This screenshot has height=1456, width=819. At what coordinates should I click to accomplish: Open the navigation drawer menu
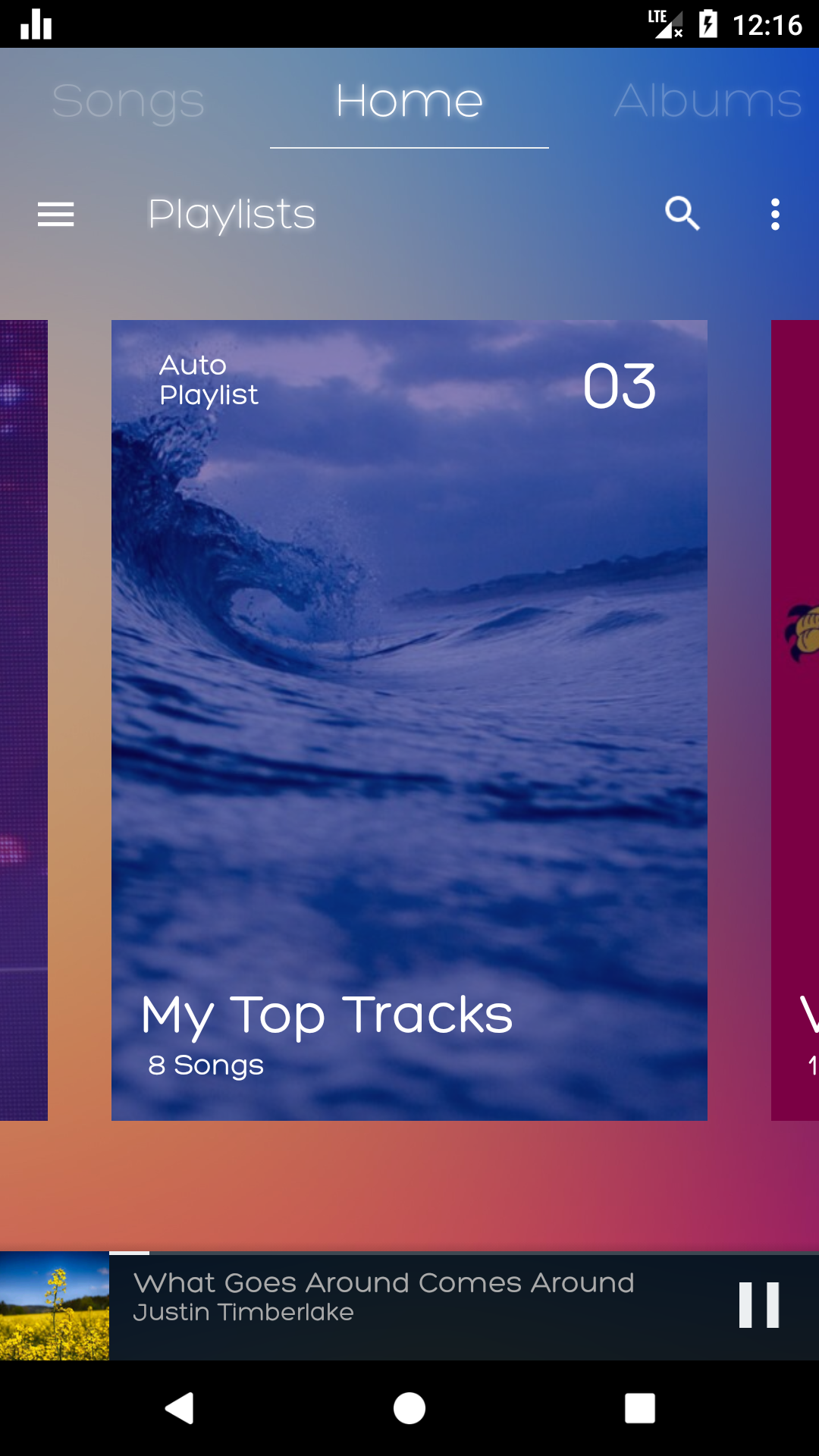[55, 215]
